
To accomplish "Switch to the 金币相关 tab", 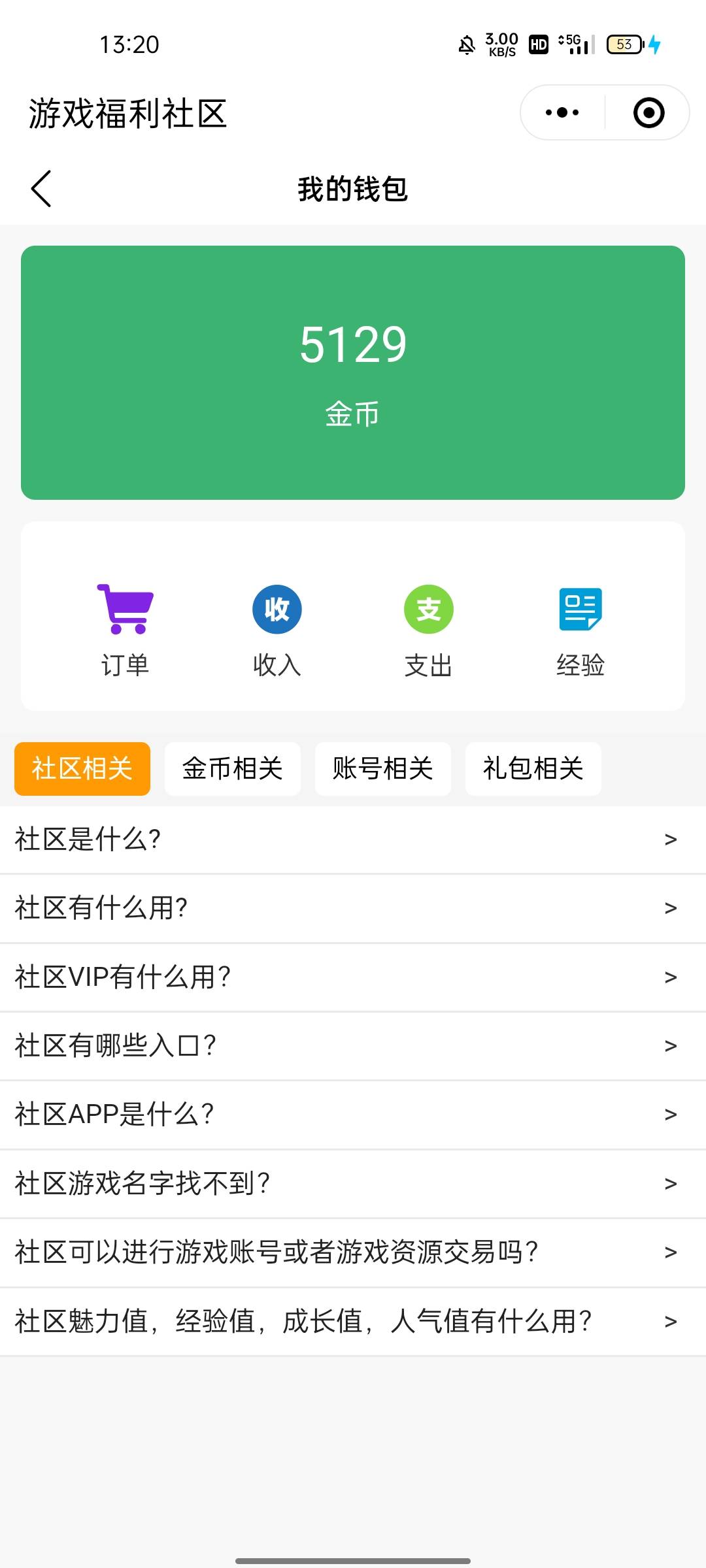I will [233, 768].
